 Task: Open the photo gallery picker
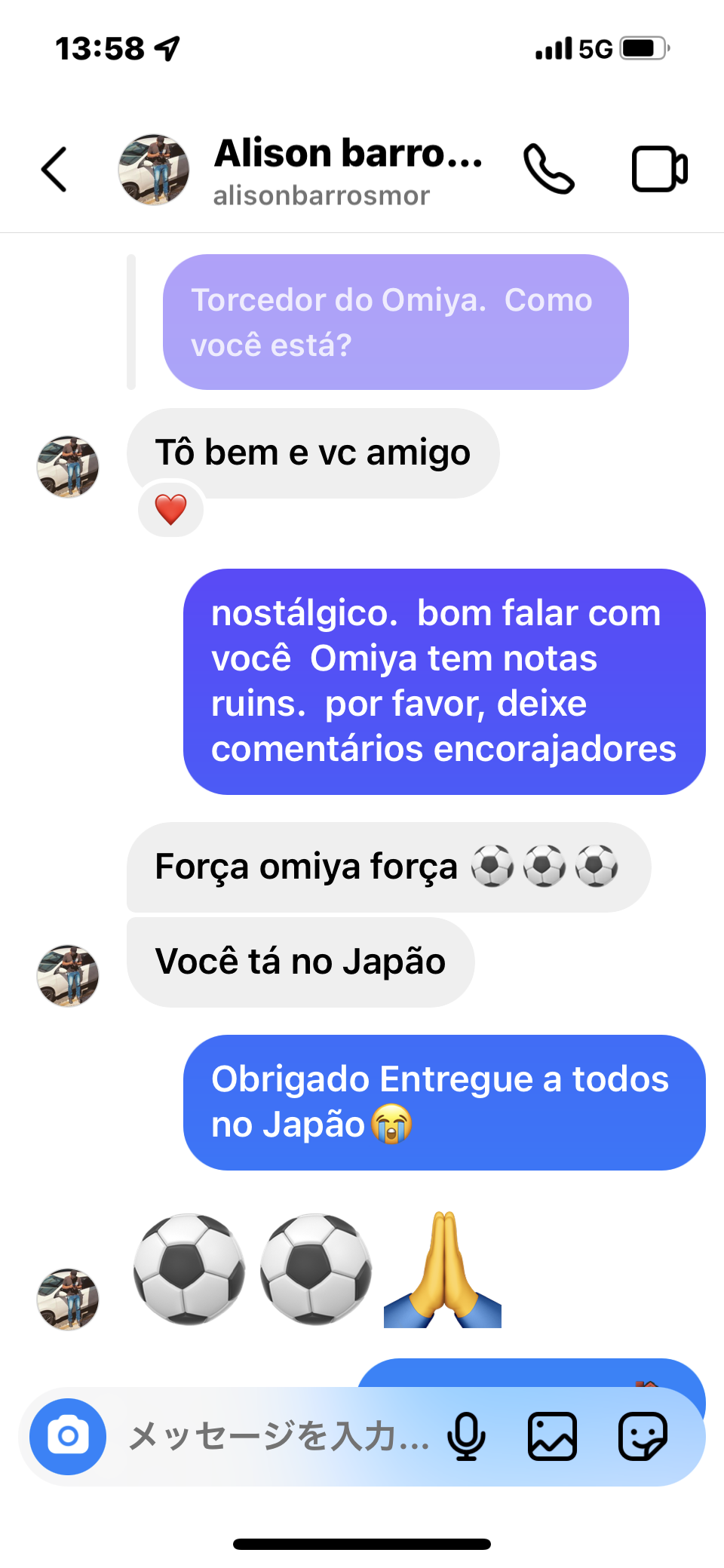(552, 1436)
